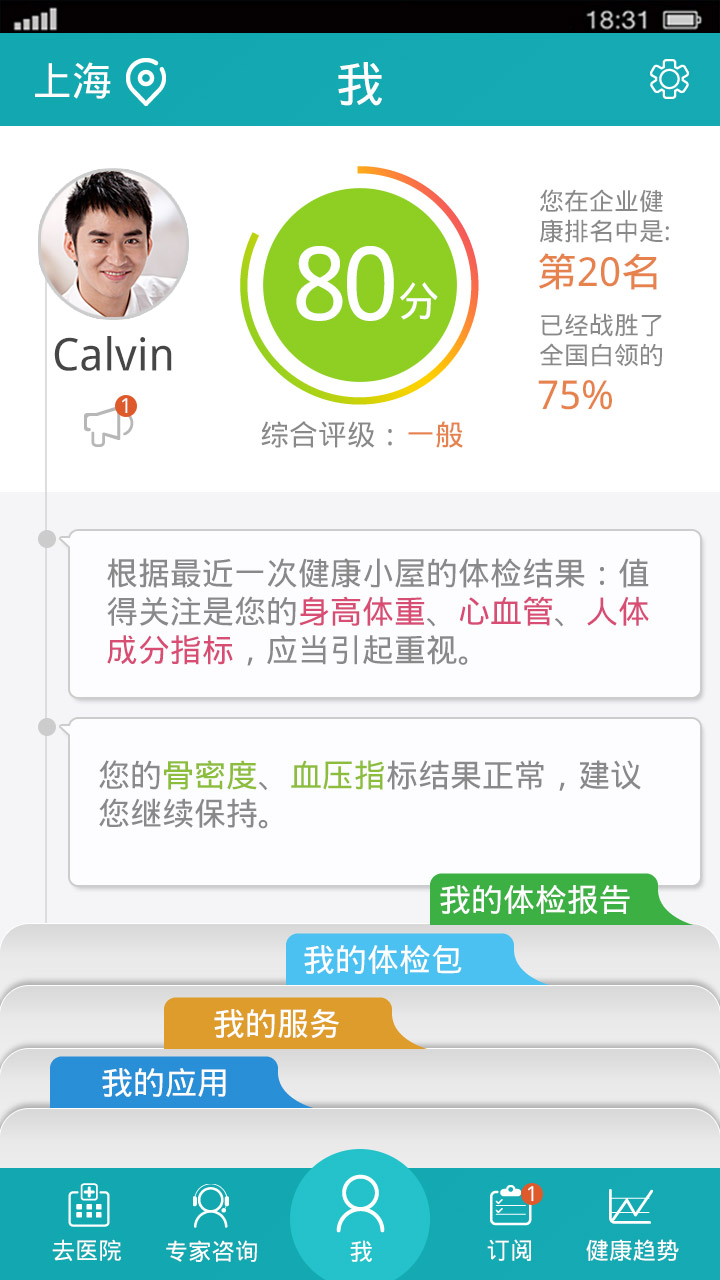The width and height of the screenshot is (720, 1280).
Task: Switch to the 健康趋势 tab
Action: coord(632,1224)
